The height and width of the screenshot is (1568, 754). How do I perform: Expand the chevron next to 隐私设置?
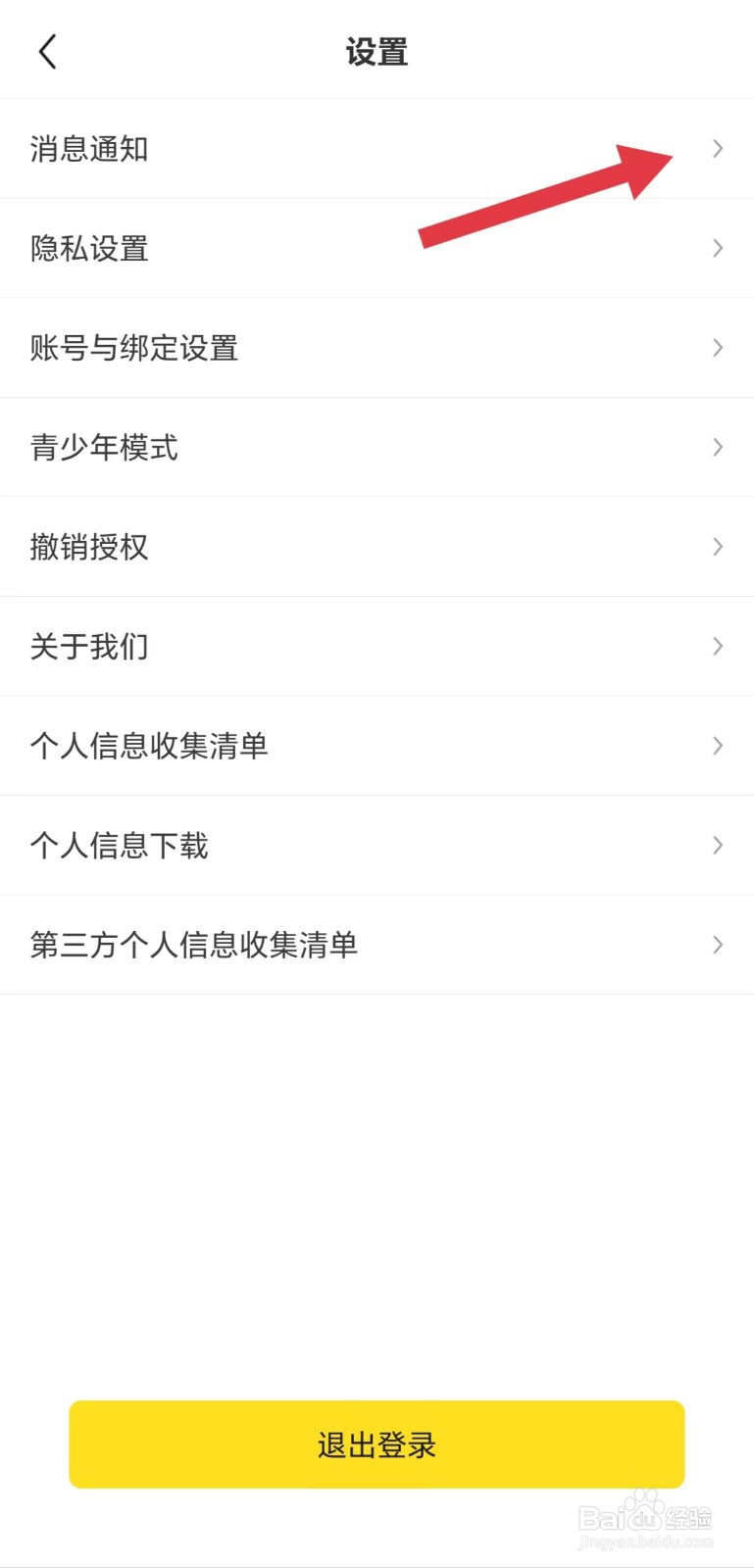718,249
